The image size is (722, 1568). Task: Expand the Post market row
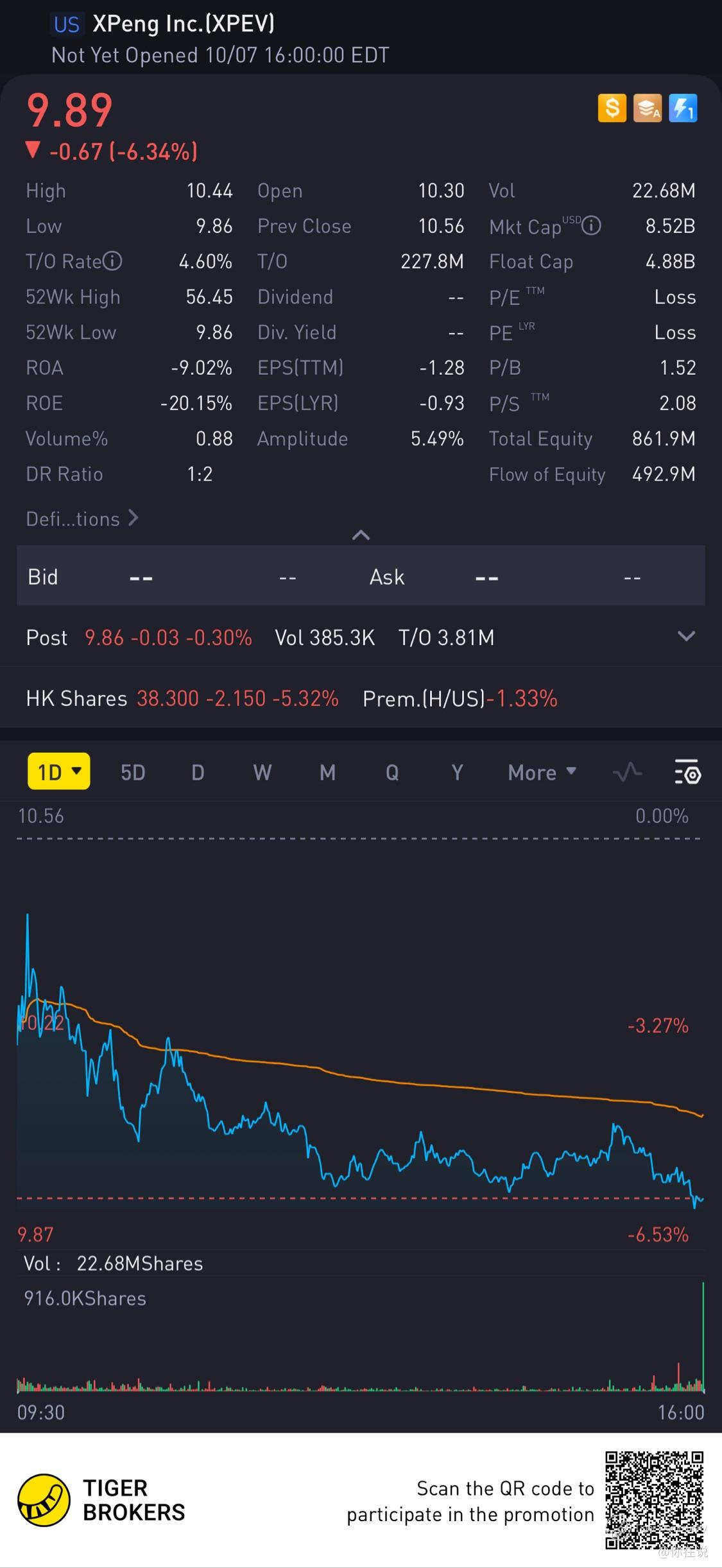686,637
